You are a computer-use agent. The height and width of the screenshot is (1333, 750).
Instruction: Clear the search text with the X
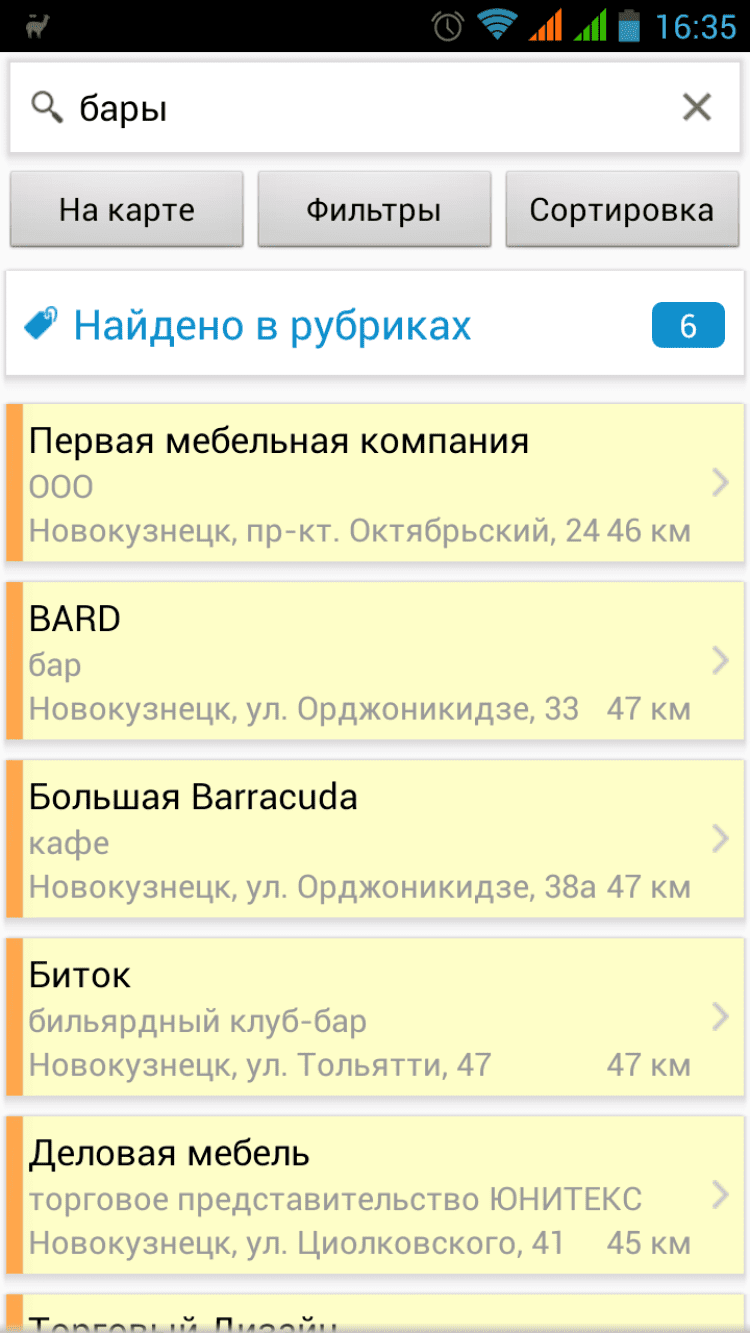tap(696, 107)
